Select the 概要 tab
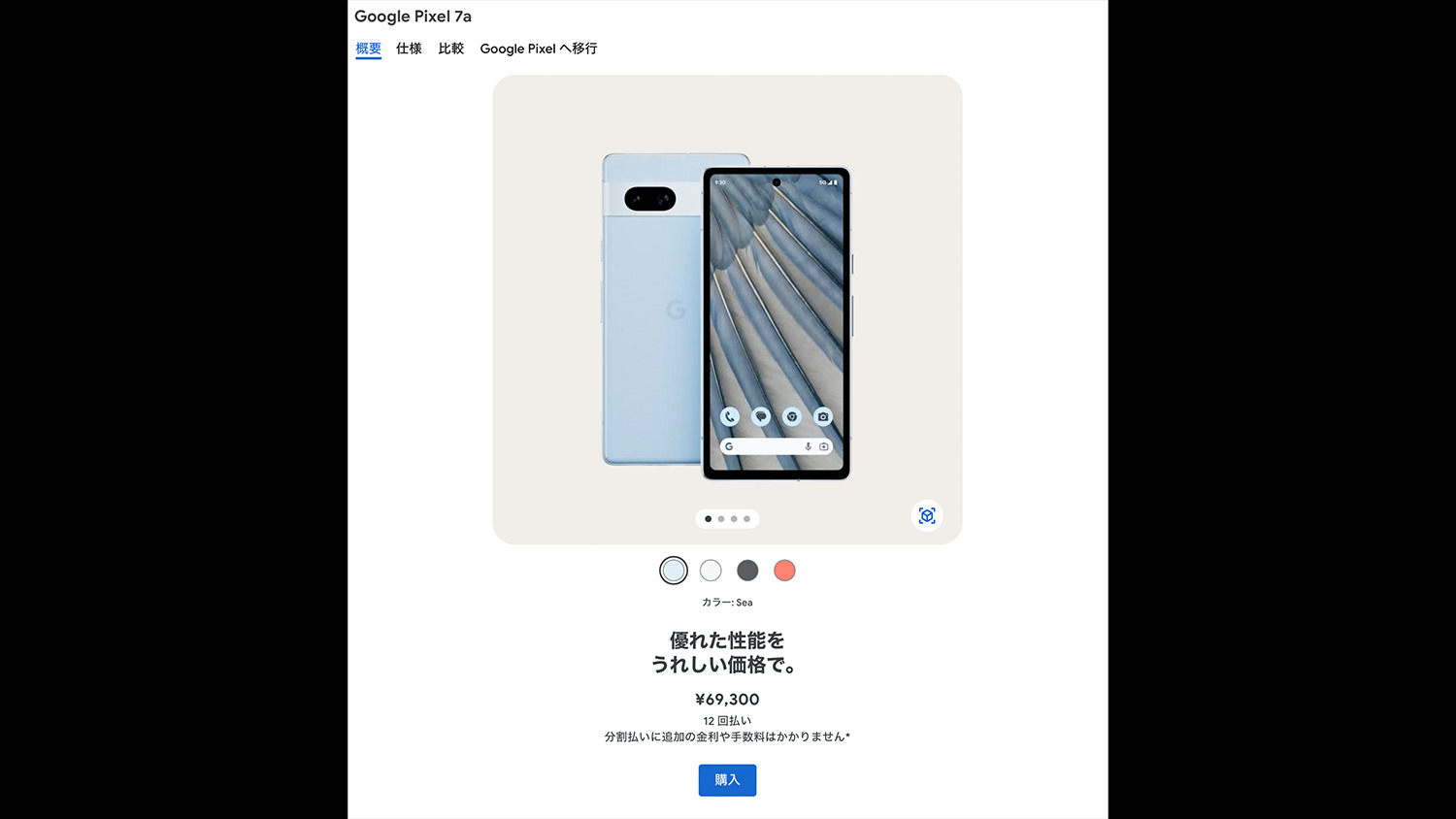Viewport: 1456px width, 819px height. click(x=368, y=49)
